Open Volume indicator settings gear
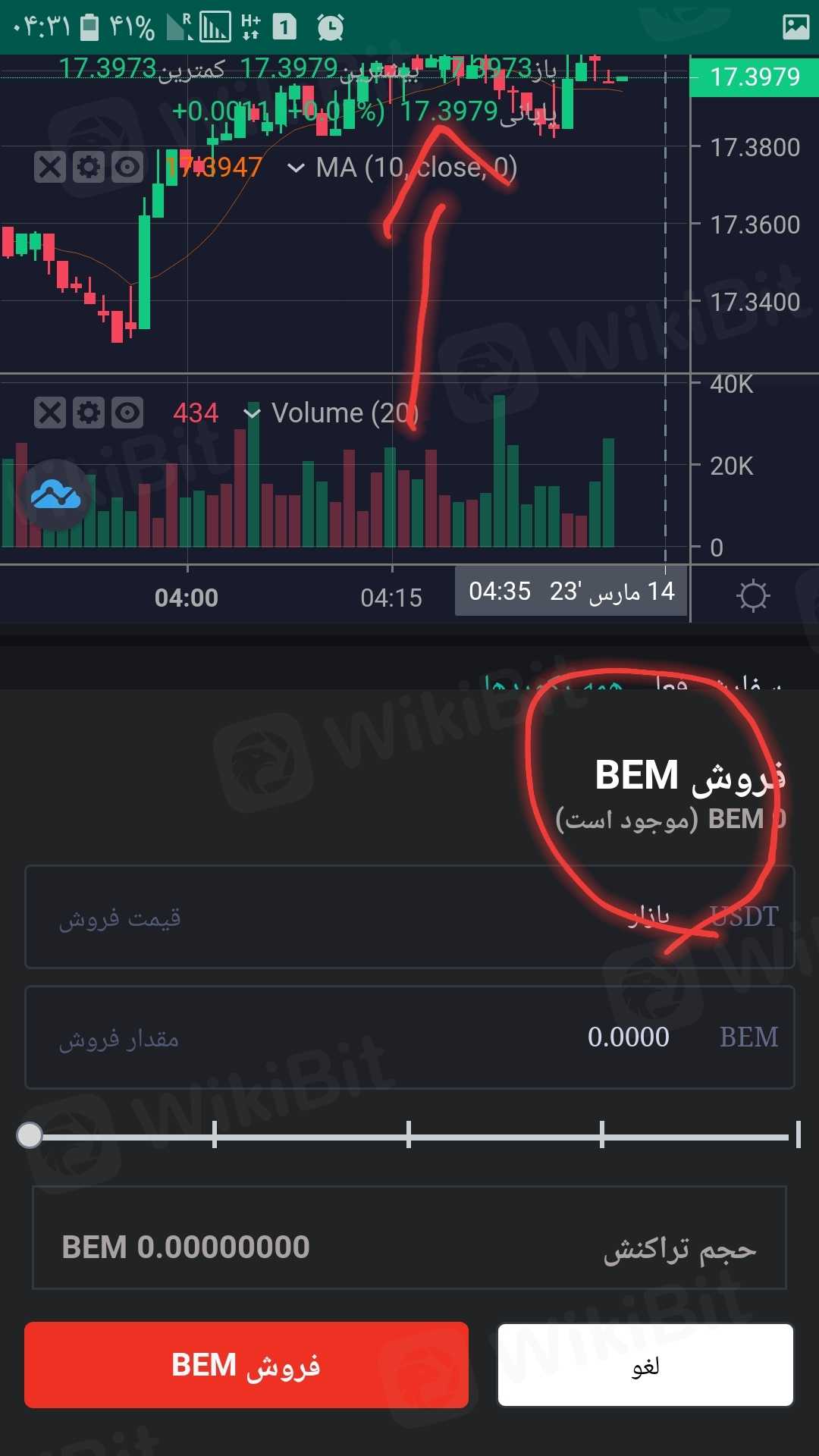The width and height of the screenshot is (819, 1456). pos(89,413)
